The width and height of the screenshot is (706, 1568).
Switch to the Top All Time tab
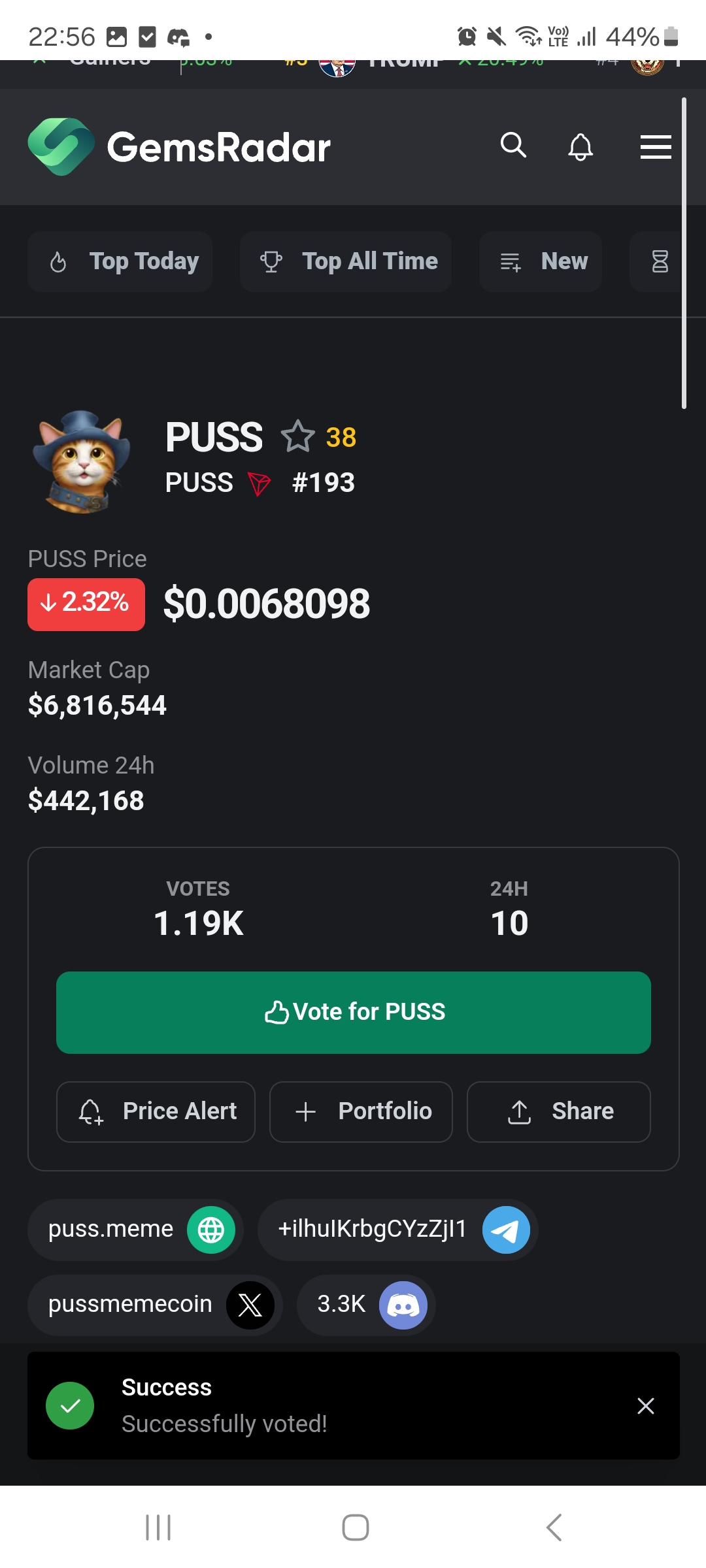click(x=346, y=261)
